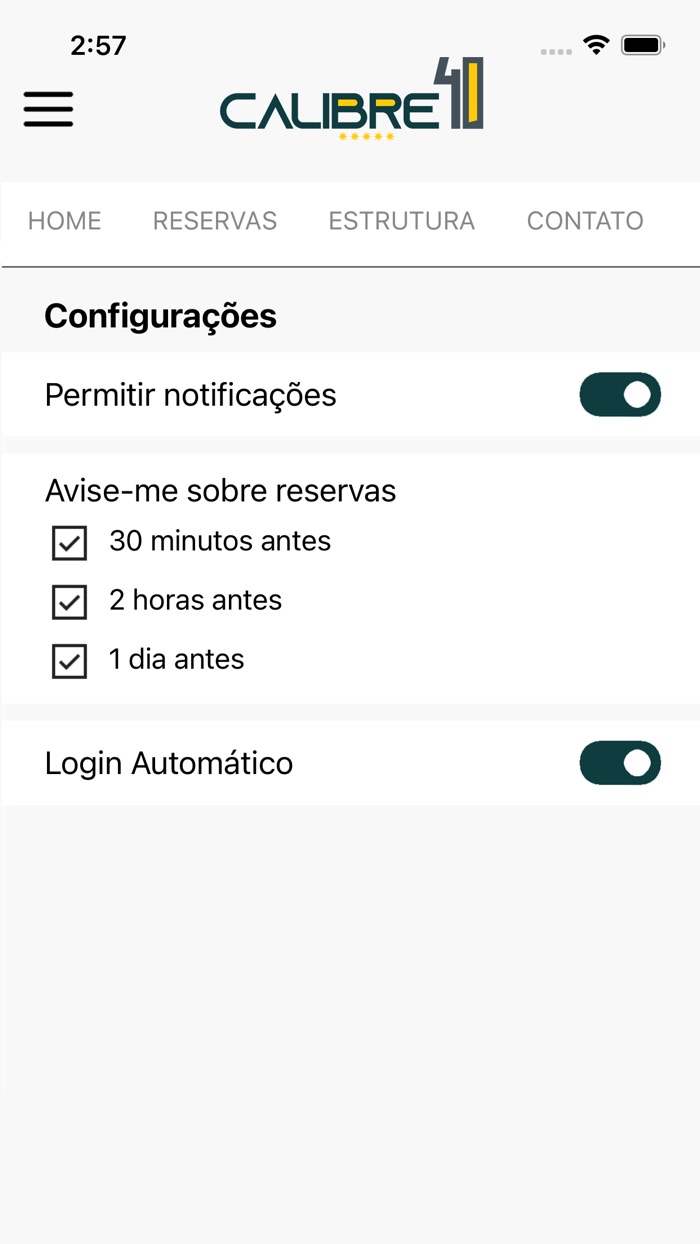700x1244 pixels.
Task: Disable the Permitir notificações switch
Action: 620,395
